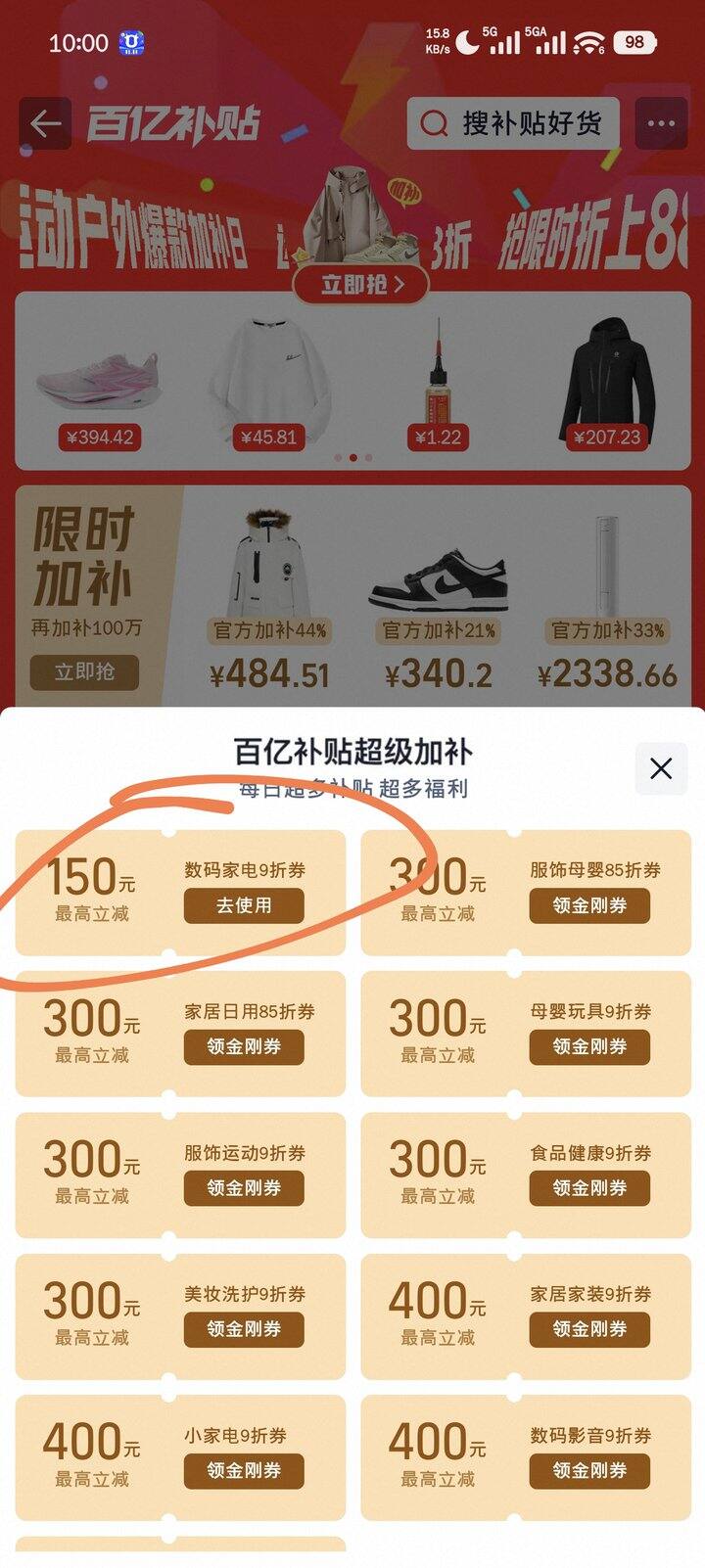Claim the 母婴玩具9折券 coupon
This screenshot has width=705, height=1568.
coord(589,1046)
